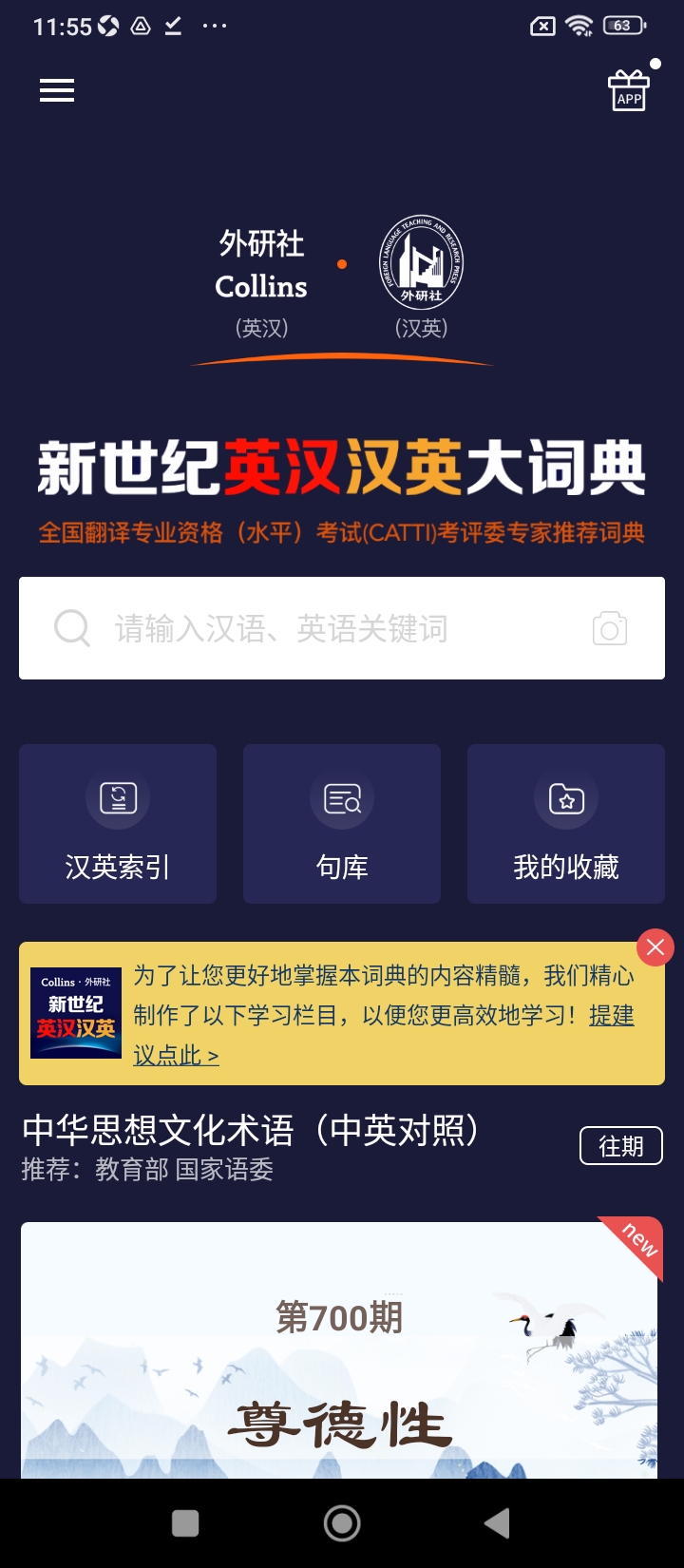This screenshot has width=684, height=1568.
Task: Open 汉英索引 index
Action: tap(118, 823)
